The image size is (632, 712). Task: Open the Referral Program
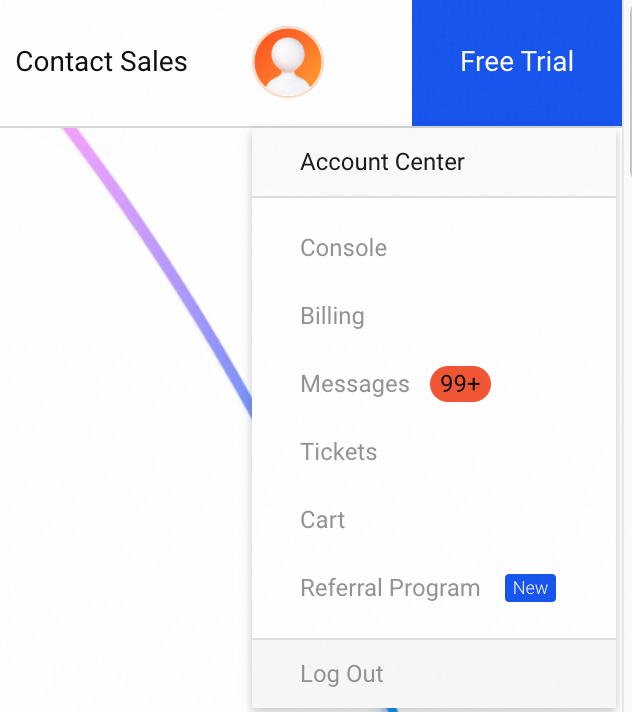click(390, 588)
